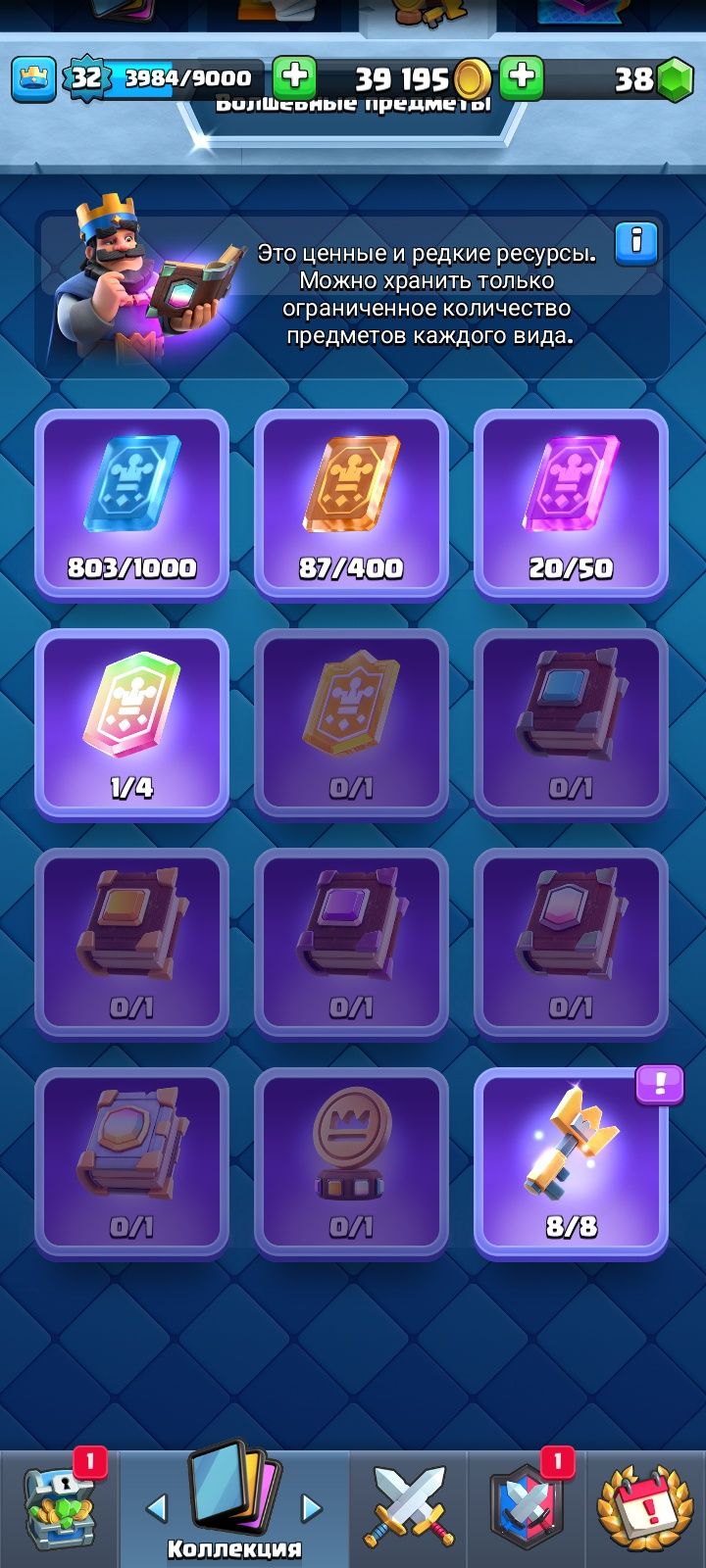Open the crown profile icon
This screenshot has width=706, height=1568.
[x=33, y=78]
